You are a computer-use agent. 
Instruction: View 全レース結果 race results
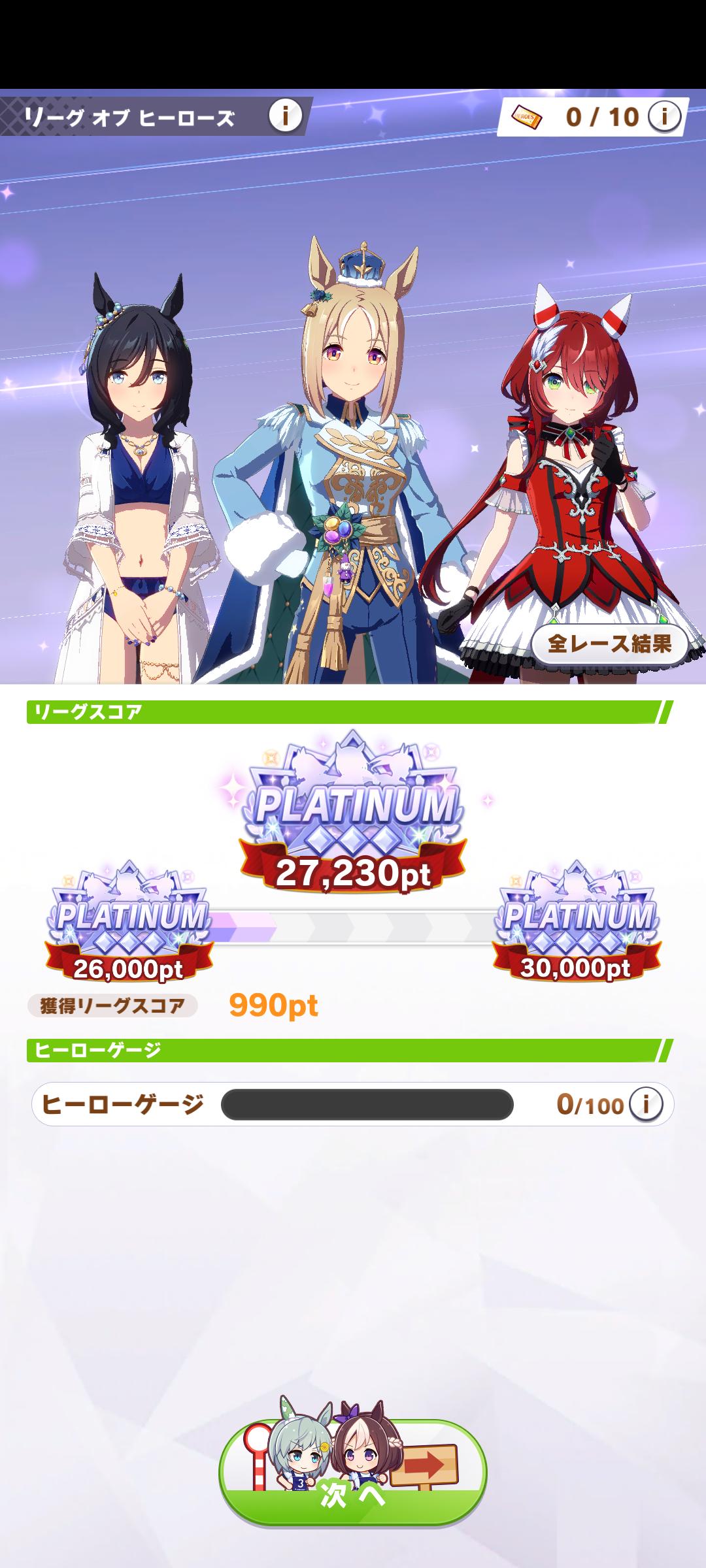[x=609, y=644]
